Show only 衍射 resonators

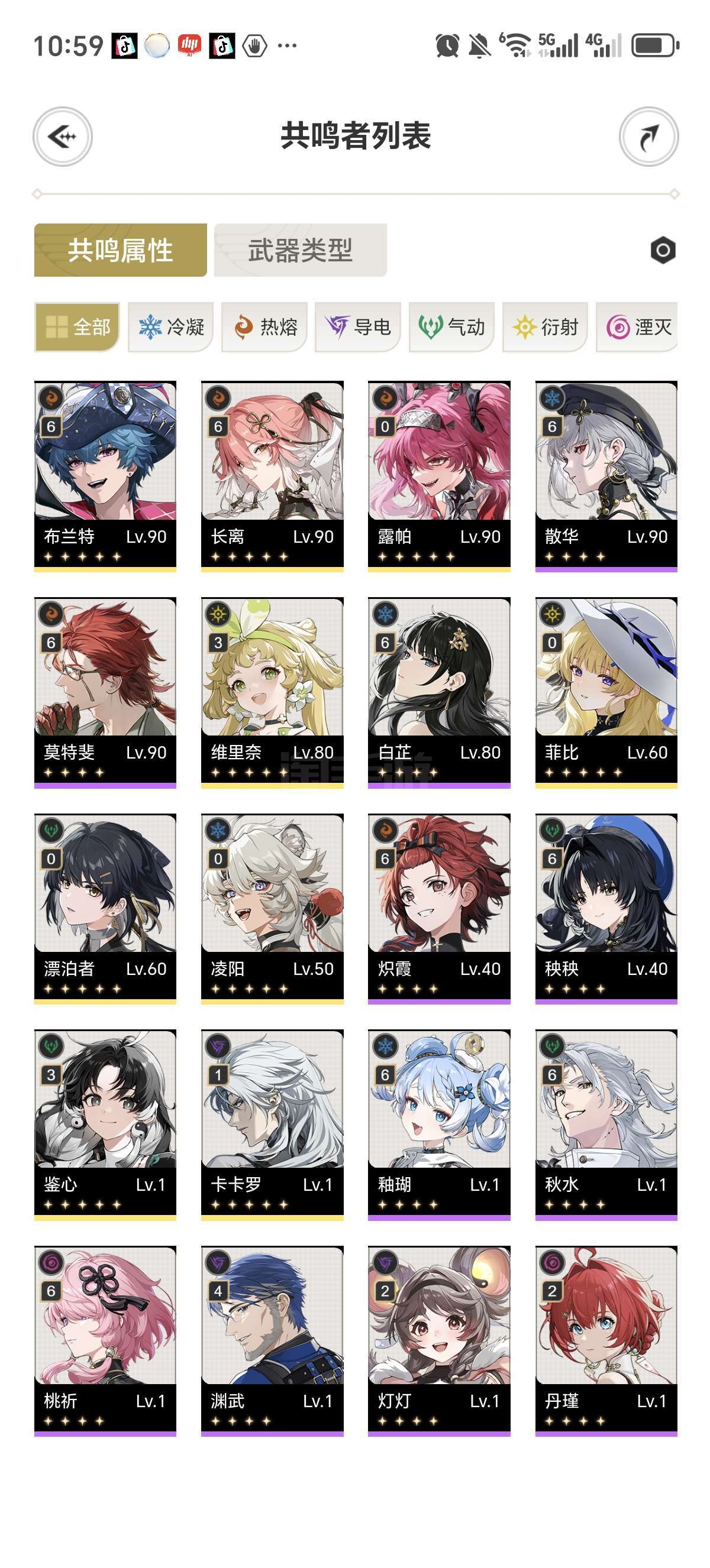tap(545, 327)
